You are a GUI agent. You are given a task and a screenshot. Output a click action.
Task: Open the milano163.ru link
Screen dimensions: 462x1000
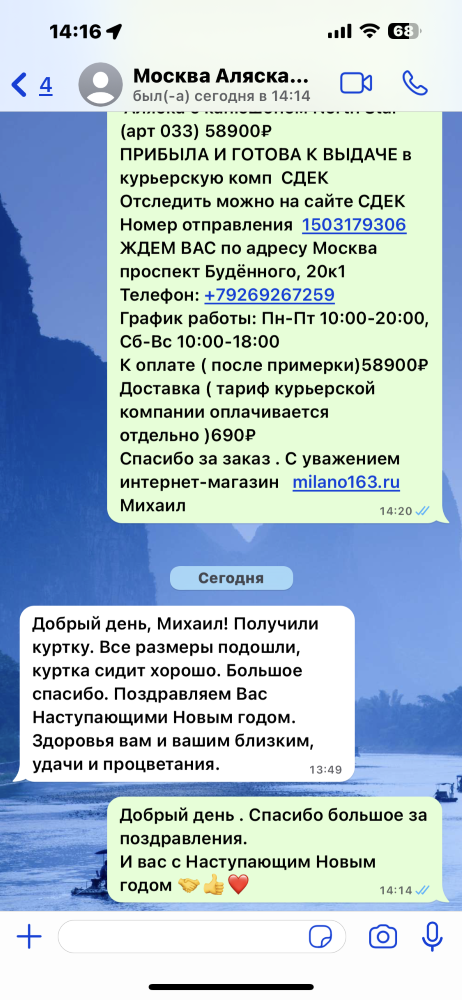coord(346,482)
